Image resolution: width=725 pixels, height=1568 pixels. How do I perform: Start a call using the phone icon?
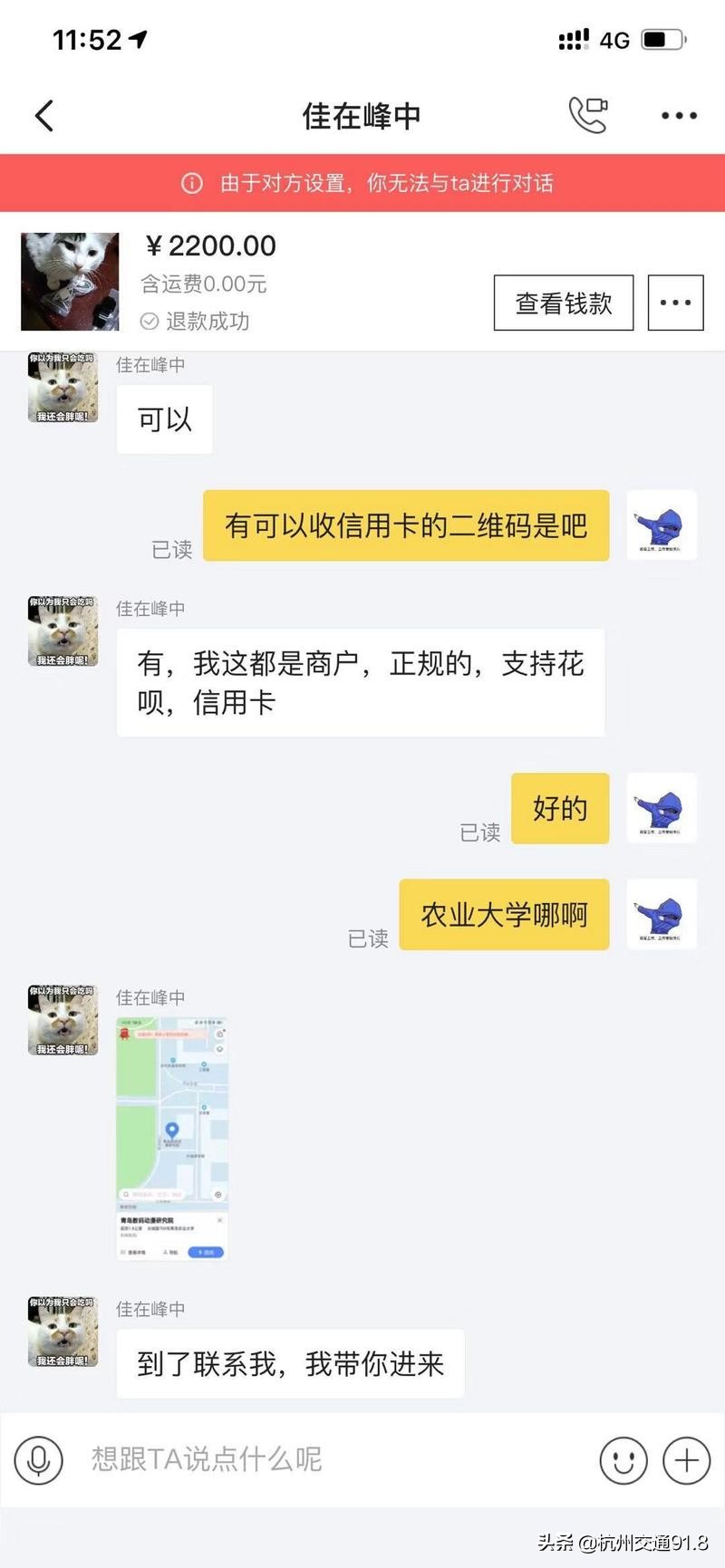(x=590, y=116)
